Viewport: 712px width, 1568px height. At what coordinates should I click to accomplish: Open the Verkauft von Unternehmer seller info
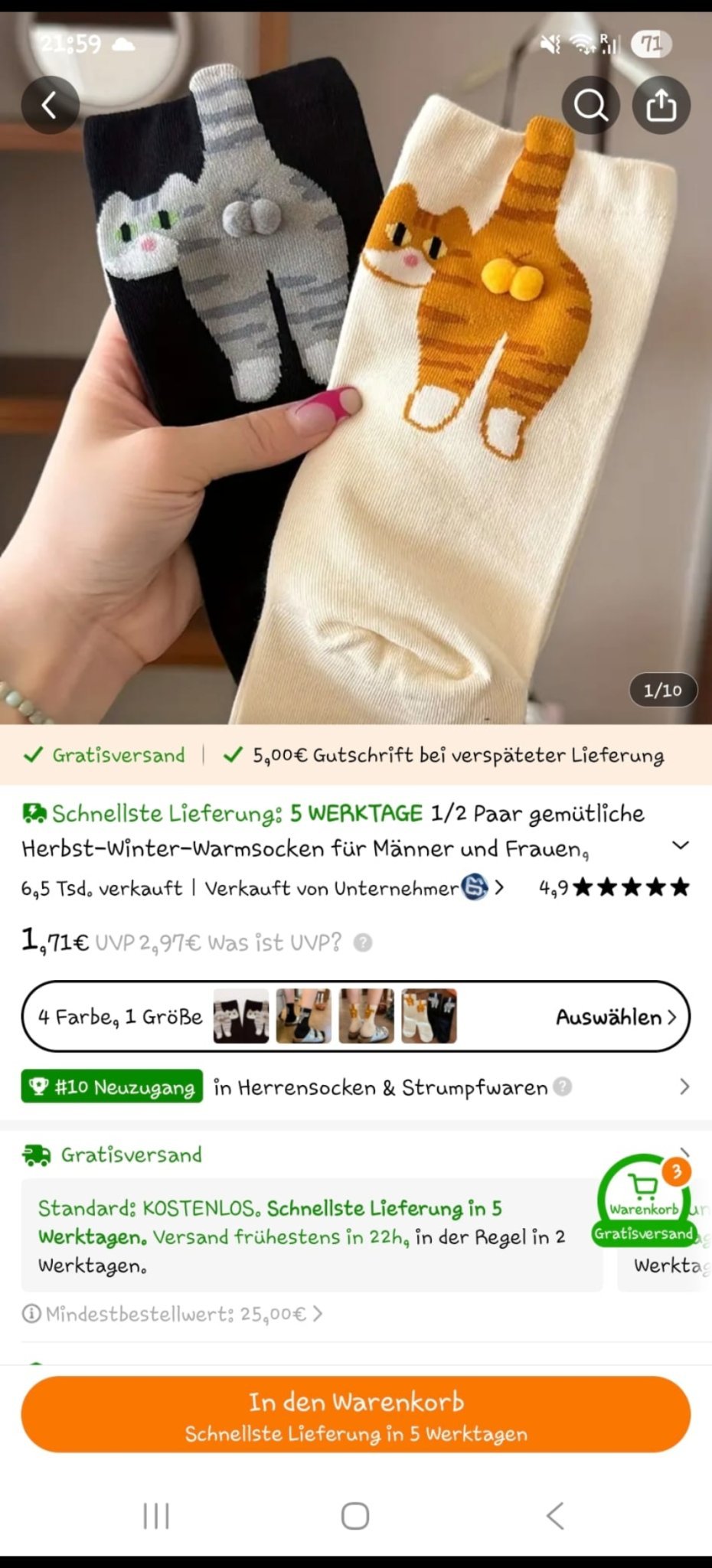pos(353,888)
